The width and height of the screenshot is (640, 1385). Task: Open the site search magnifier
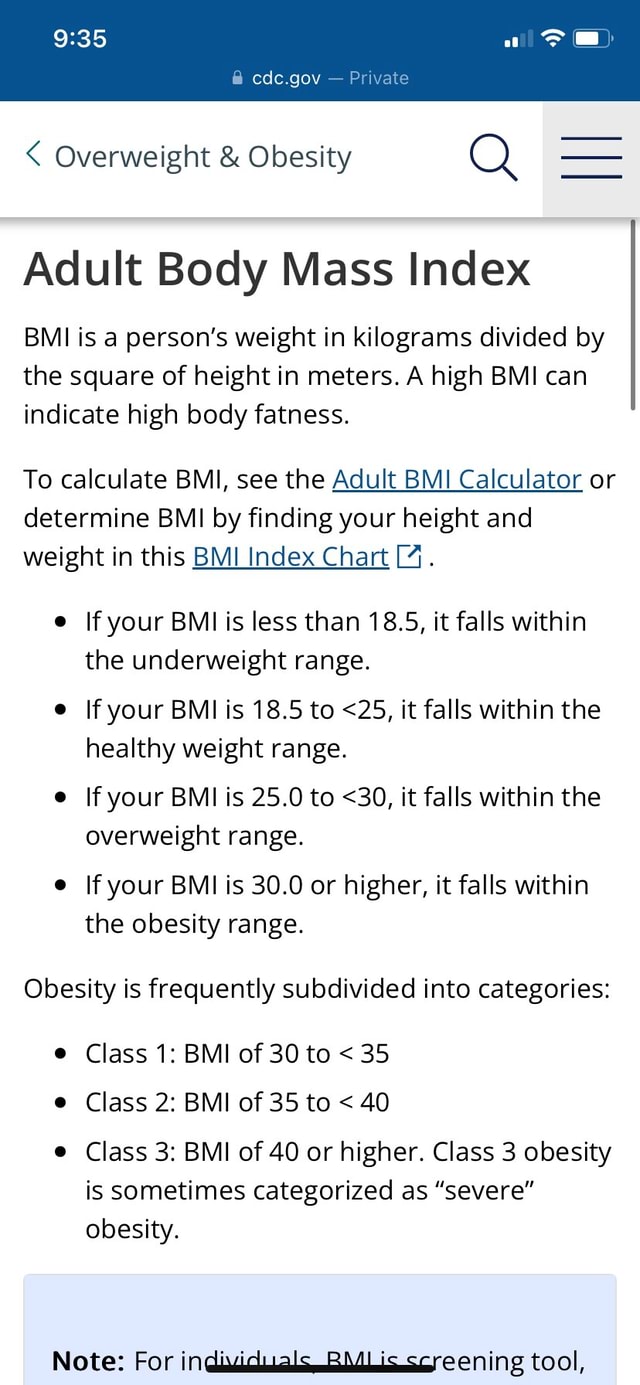tap(493, 158)
